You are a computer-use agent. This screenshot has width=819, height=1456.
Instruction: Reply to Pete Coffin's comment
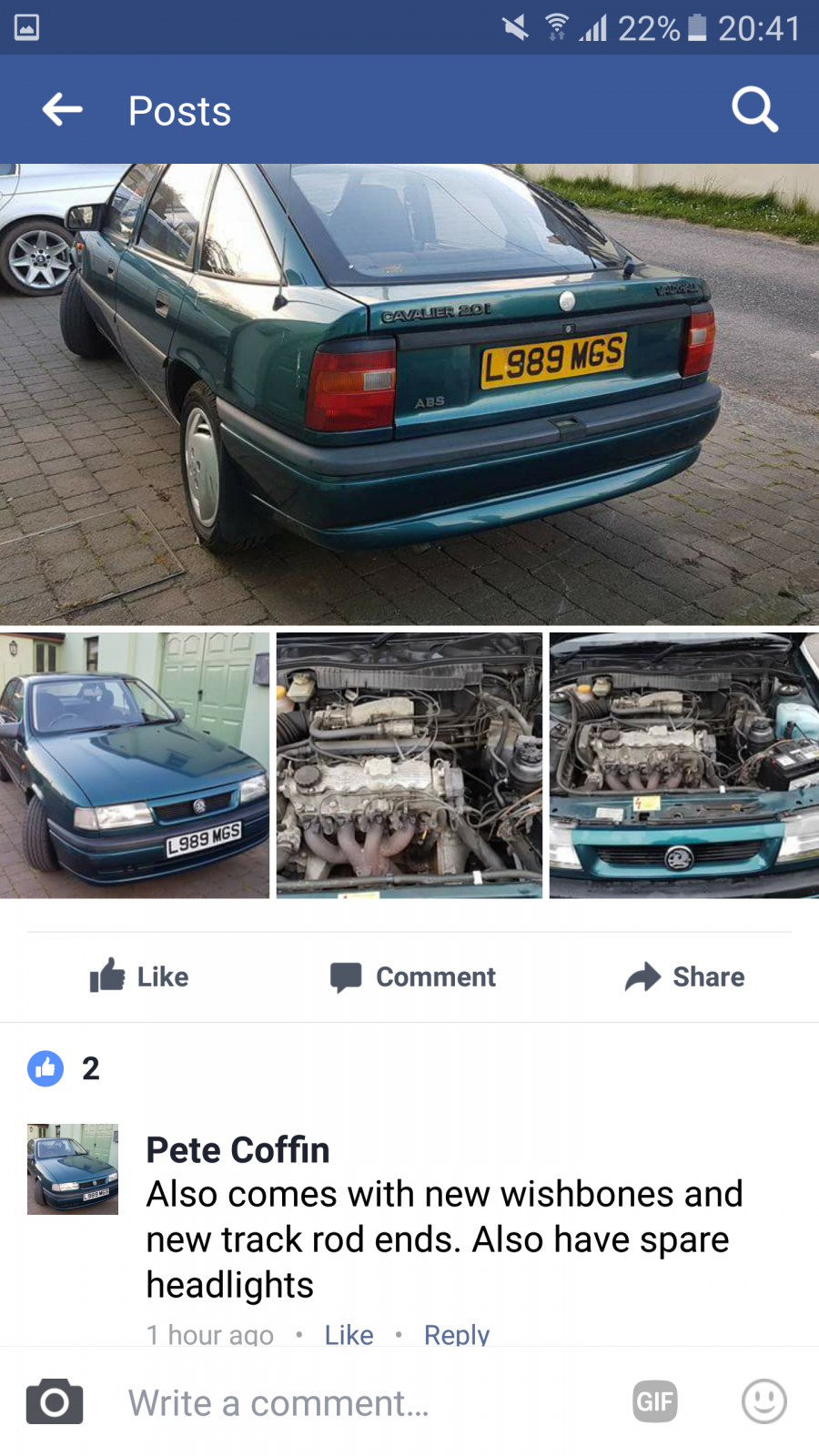457,1334
